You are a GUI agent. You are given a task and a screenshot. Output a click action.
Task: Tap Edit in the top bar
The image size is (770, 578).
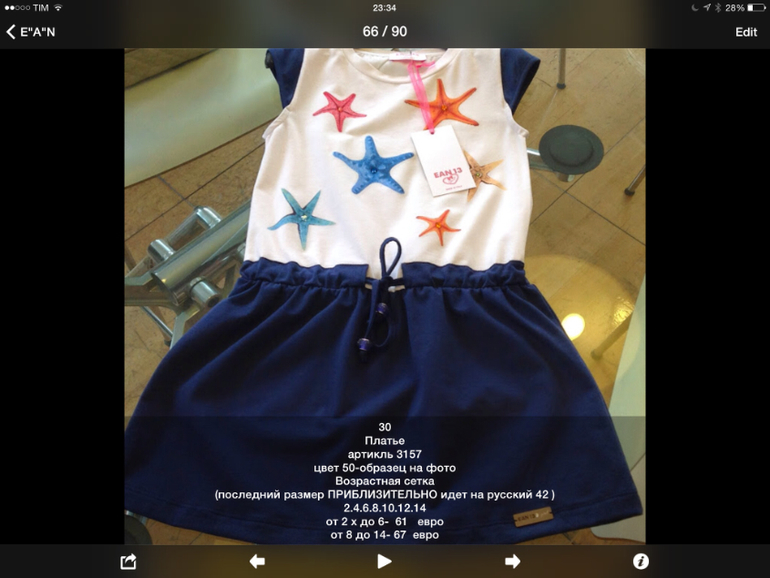745,32
